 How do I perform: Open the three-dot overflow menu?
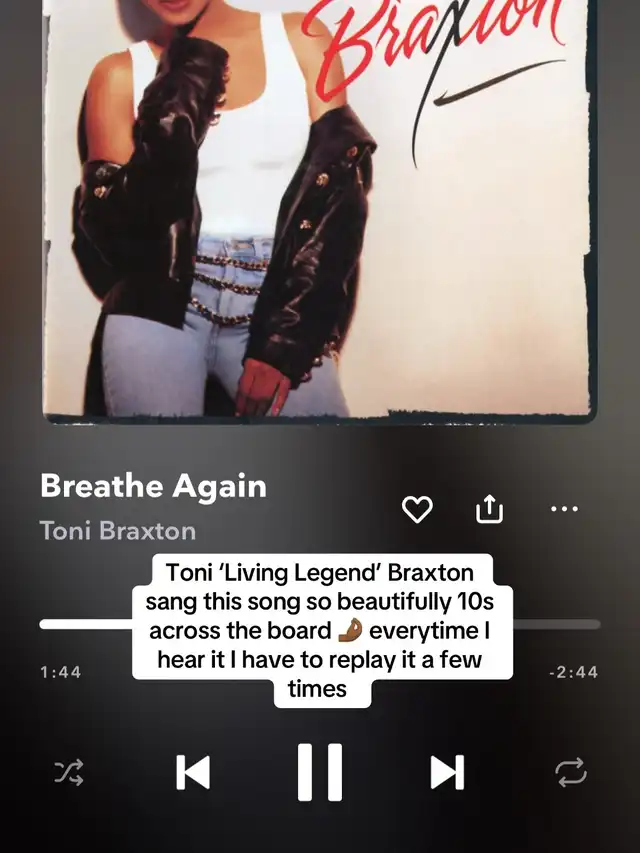click(x=564, y=509)
